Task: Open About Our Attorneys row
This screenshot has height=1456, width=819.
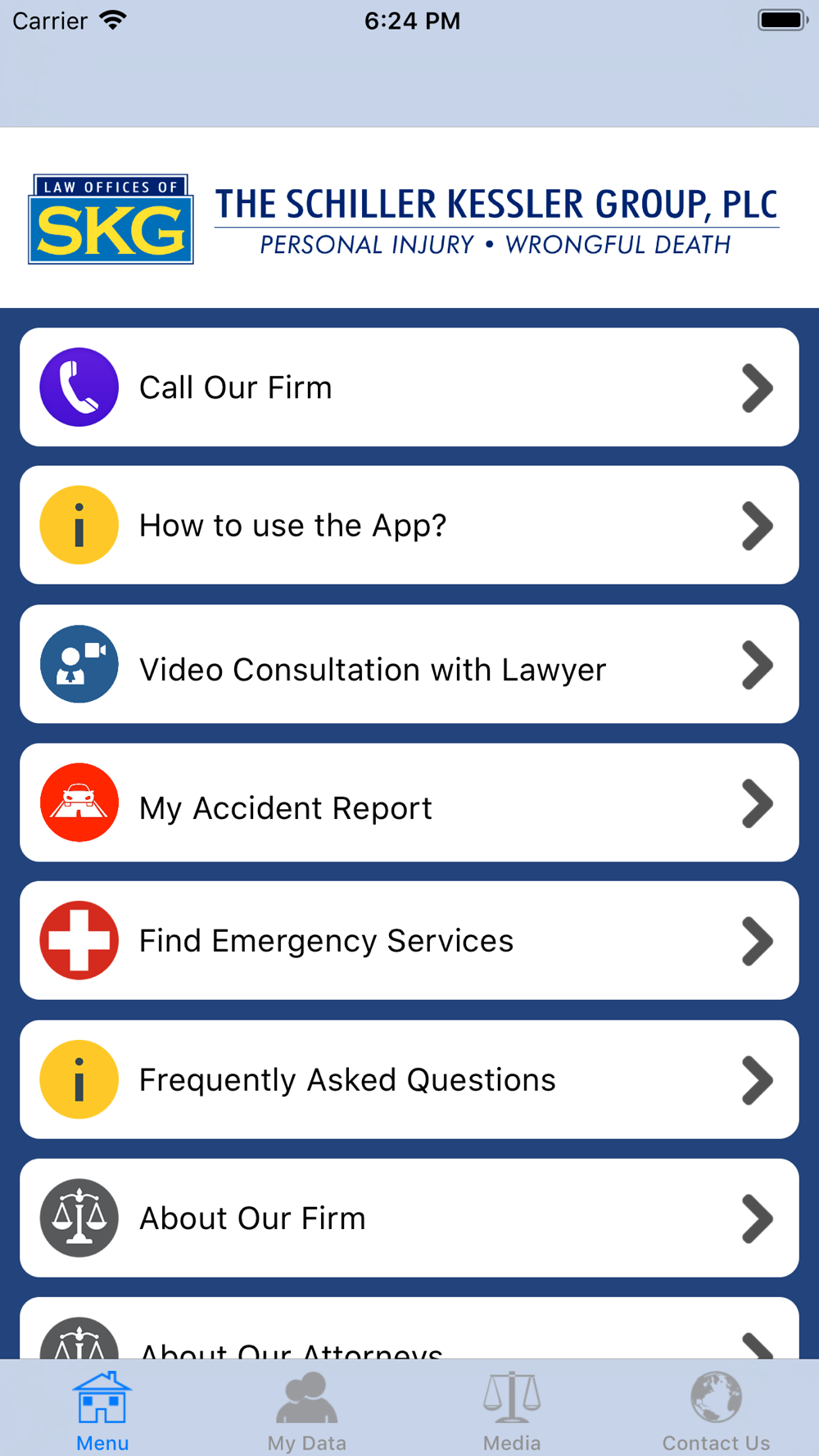Action: [409, 1328]
